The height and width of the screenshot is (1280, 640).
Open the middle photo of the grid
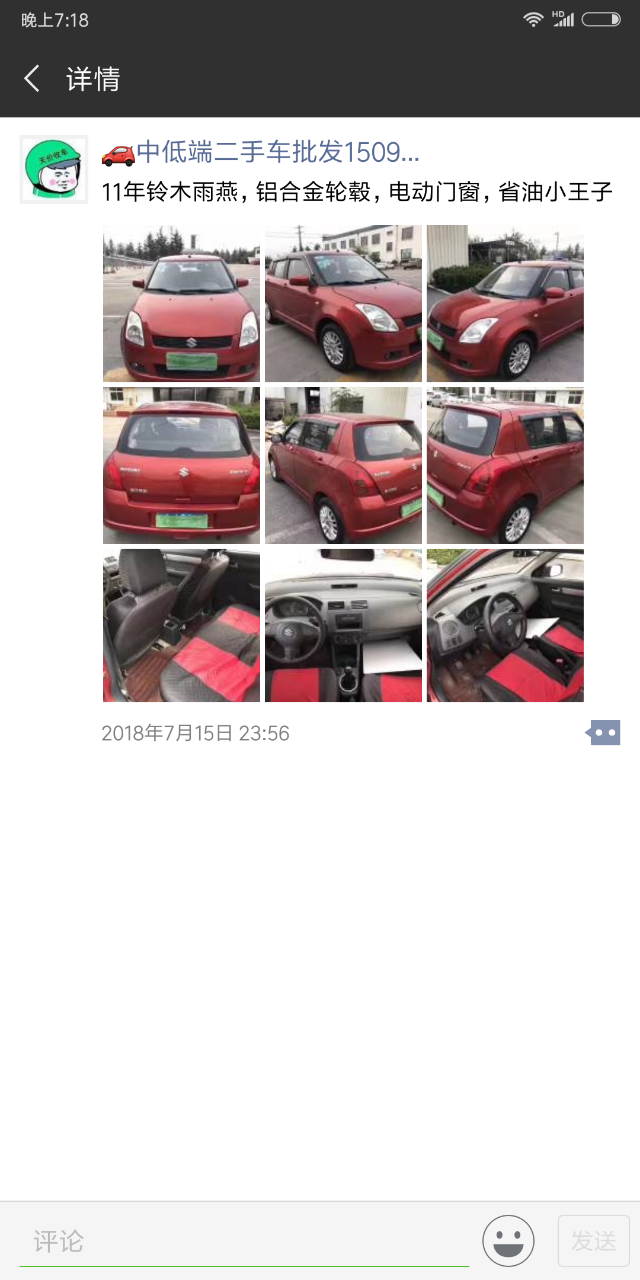click(343, 465)
